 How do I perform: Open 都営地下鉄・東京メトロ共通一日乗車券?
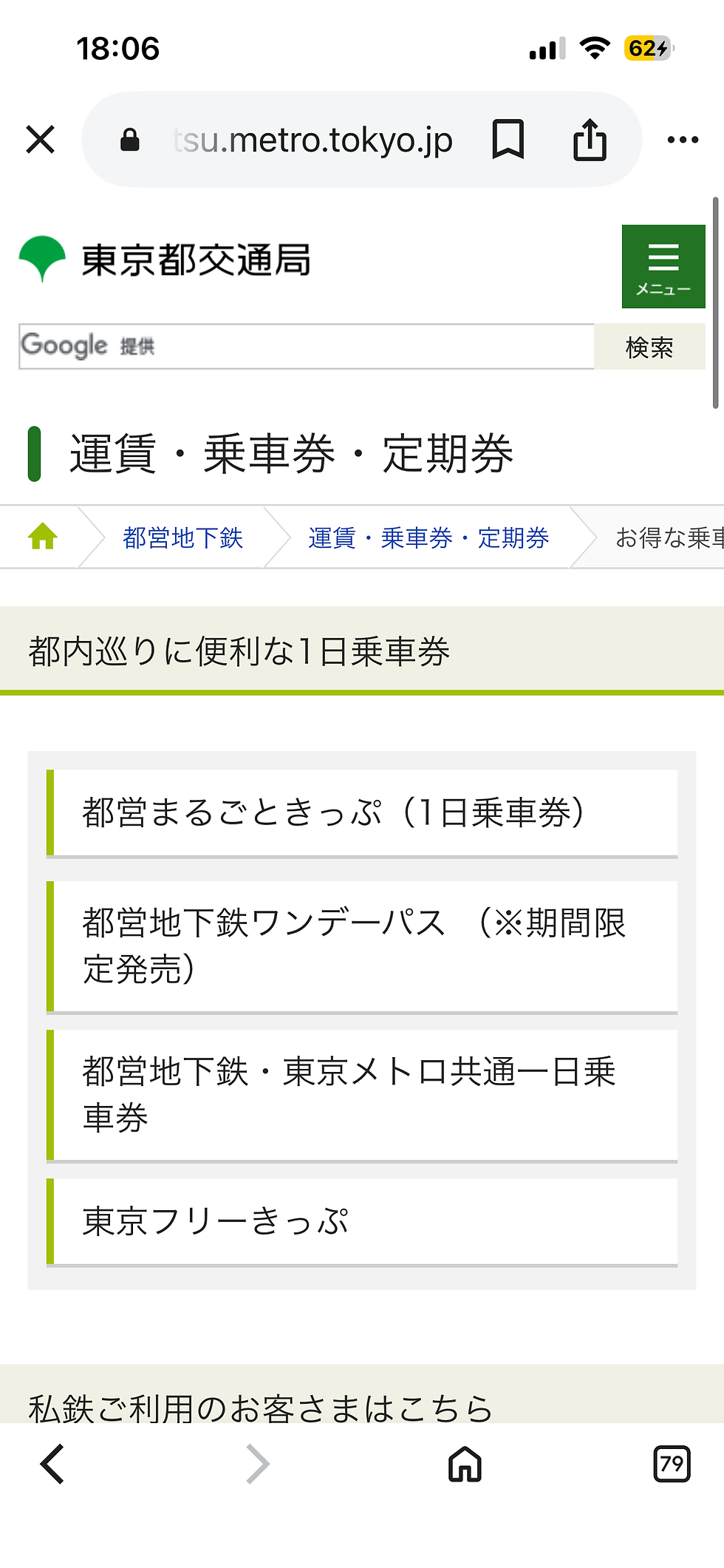coord(362,1095)
